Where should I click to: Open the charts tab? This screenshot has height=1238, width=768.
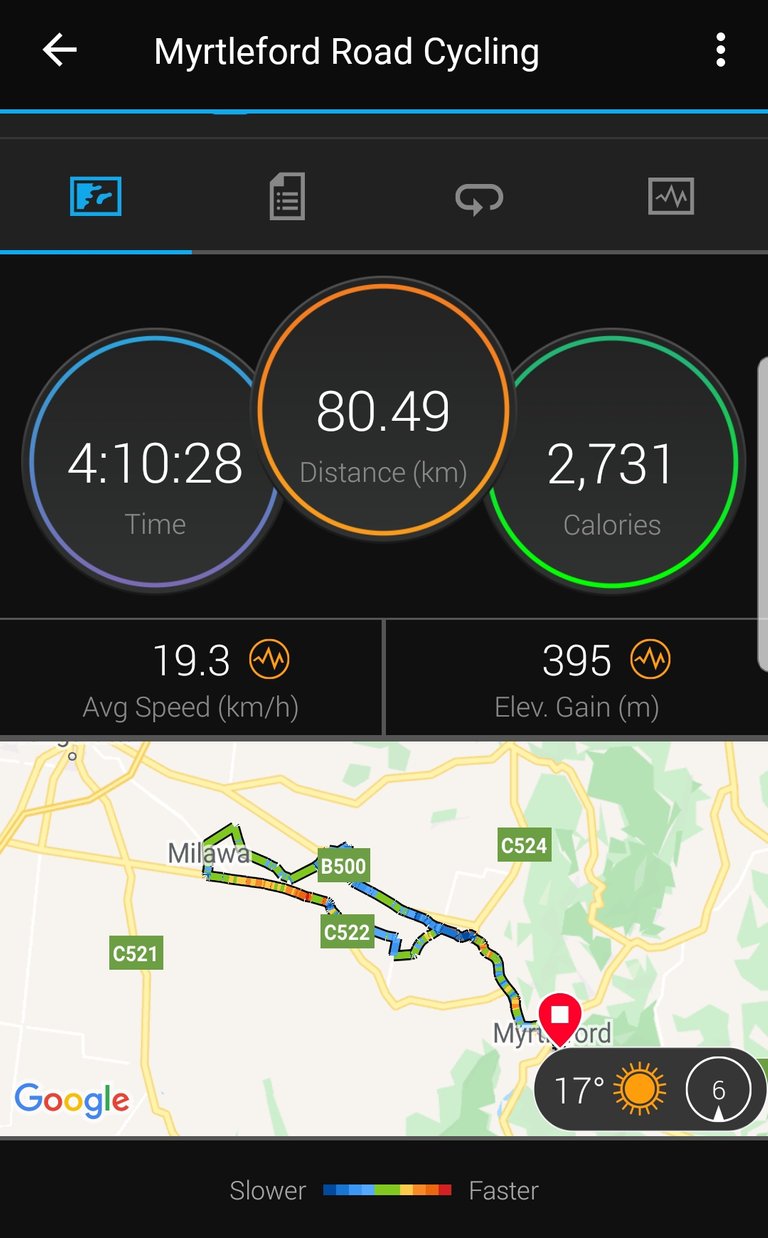[670, 196]
